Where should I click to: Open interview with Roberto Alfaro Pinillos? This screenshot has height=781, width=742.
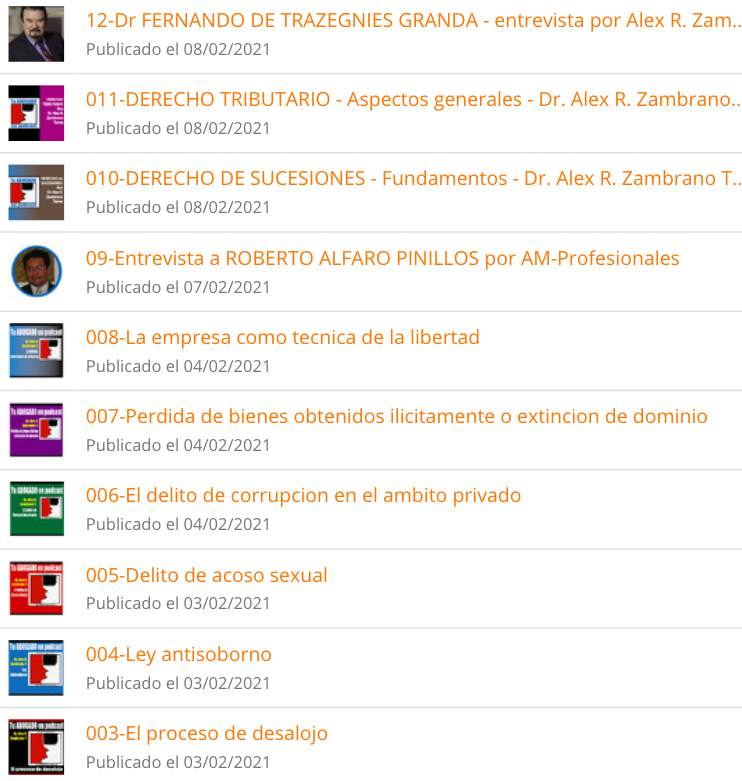click(382, 259)
